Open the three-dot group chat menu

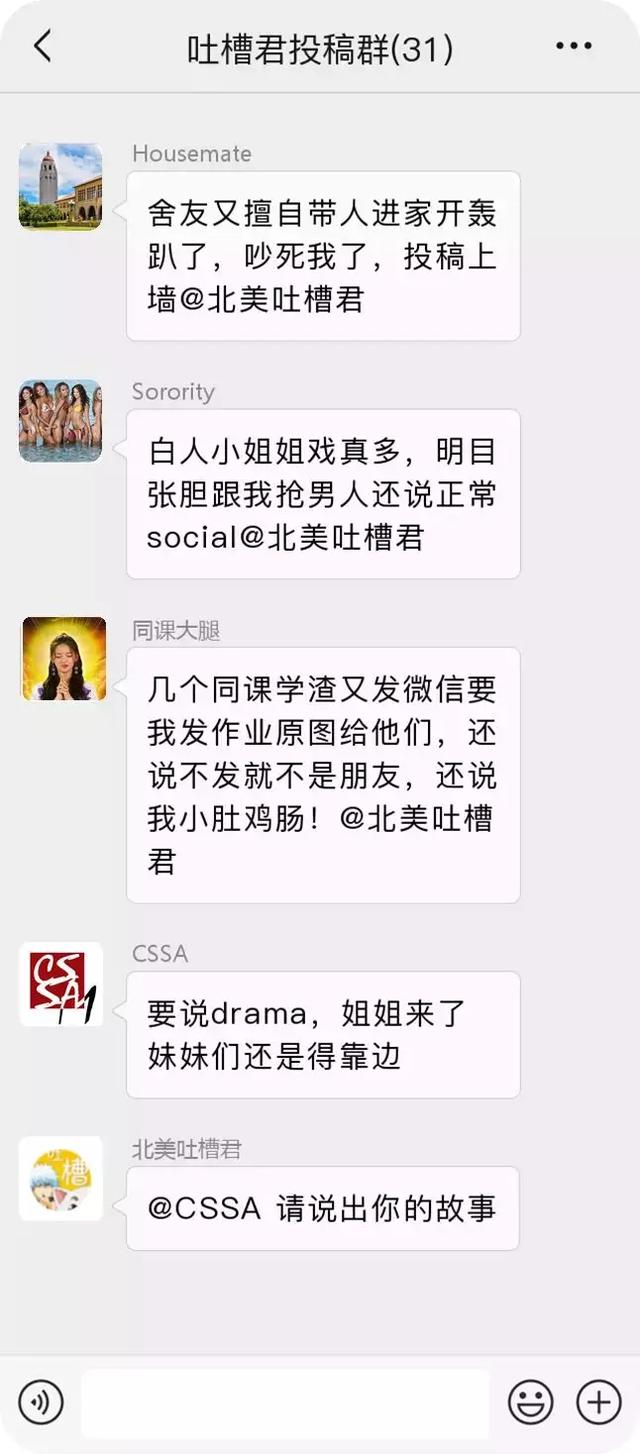[573, 46]
